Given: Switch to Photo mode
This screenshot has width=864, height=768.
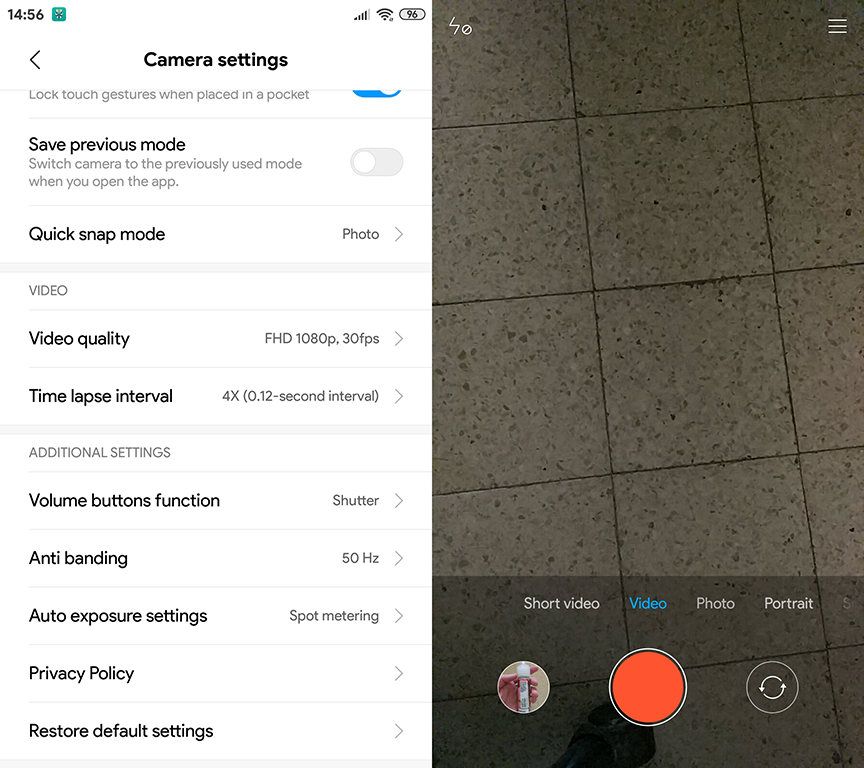Looking at the screenshot, I should tap(715, 603).
